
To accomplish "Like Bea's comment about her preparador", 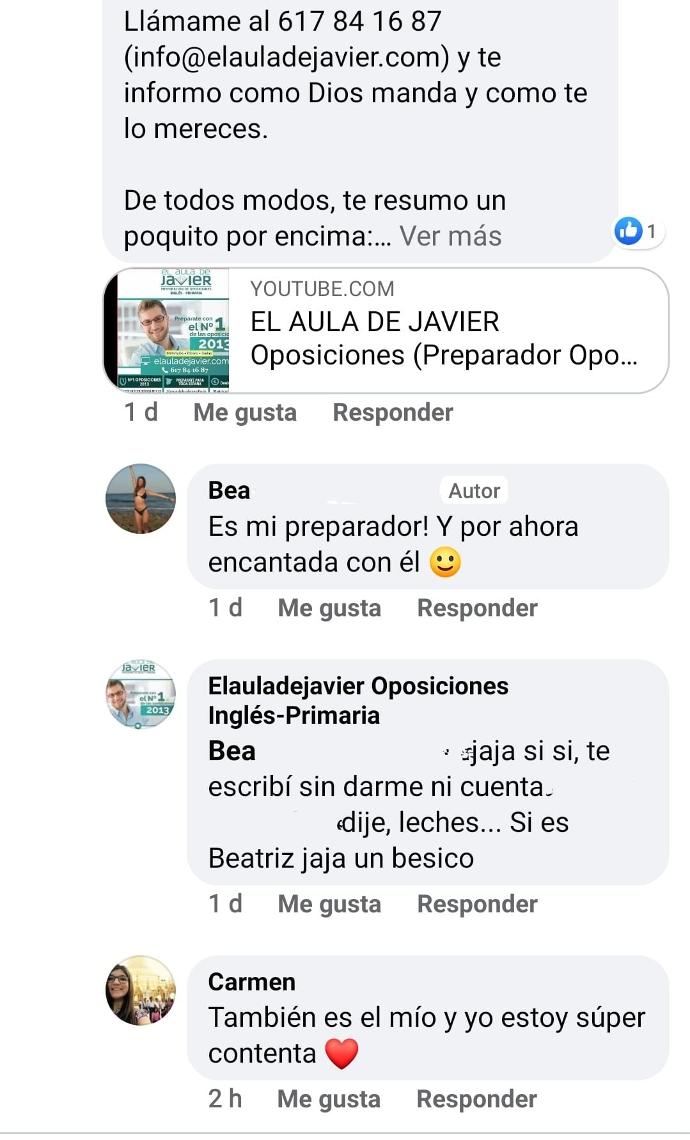I will (x=329, y=608).
